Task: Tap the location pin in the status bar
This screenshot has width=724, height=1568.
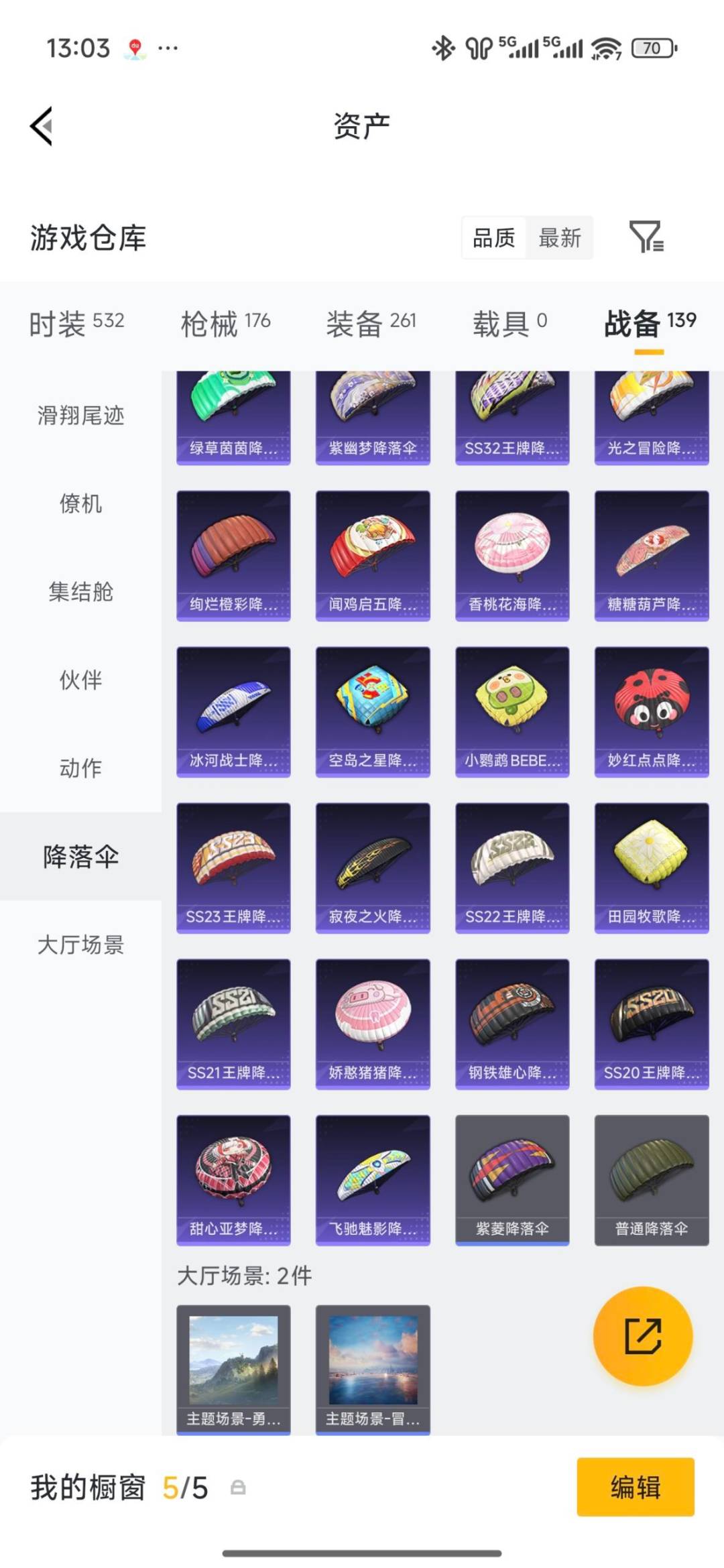Action: pos(134,48)
